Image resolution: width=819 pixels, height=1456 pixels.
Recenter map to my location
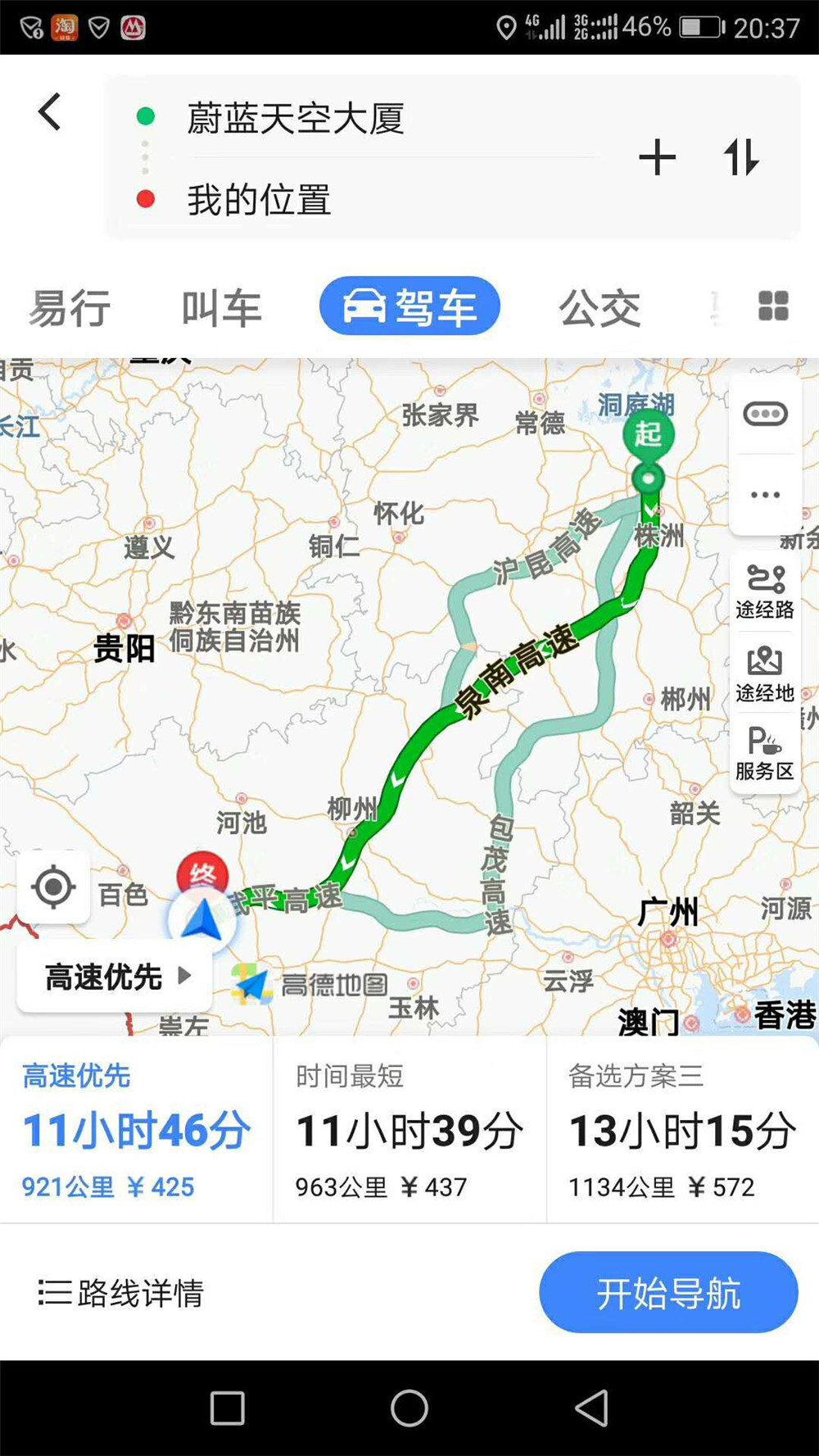pyautogui.click(x=54, y=887)
